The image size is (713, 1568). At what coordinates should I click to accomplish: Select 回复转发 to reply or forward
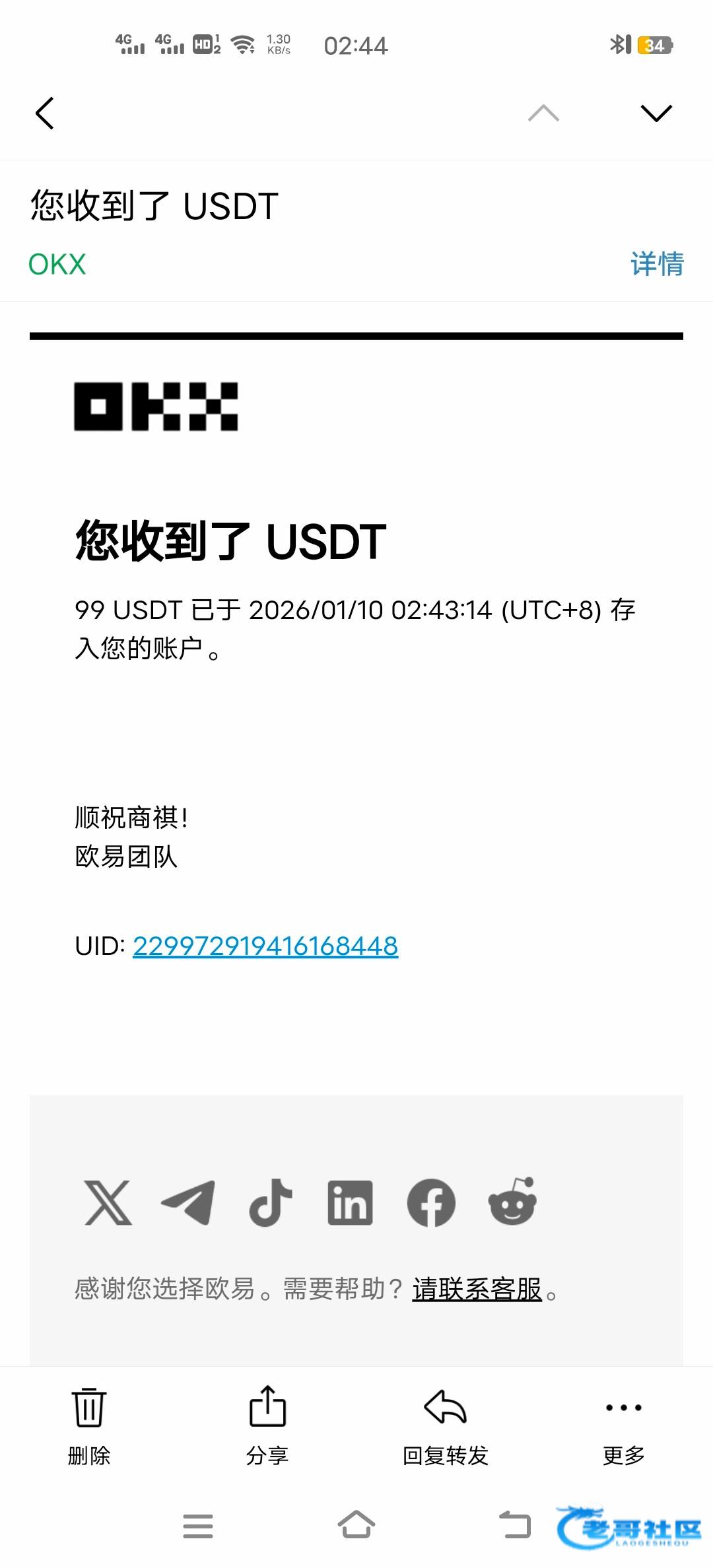click(446, 1425)
